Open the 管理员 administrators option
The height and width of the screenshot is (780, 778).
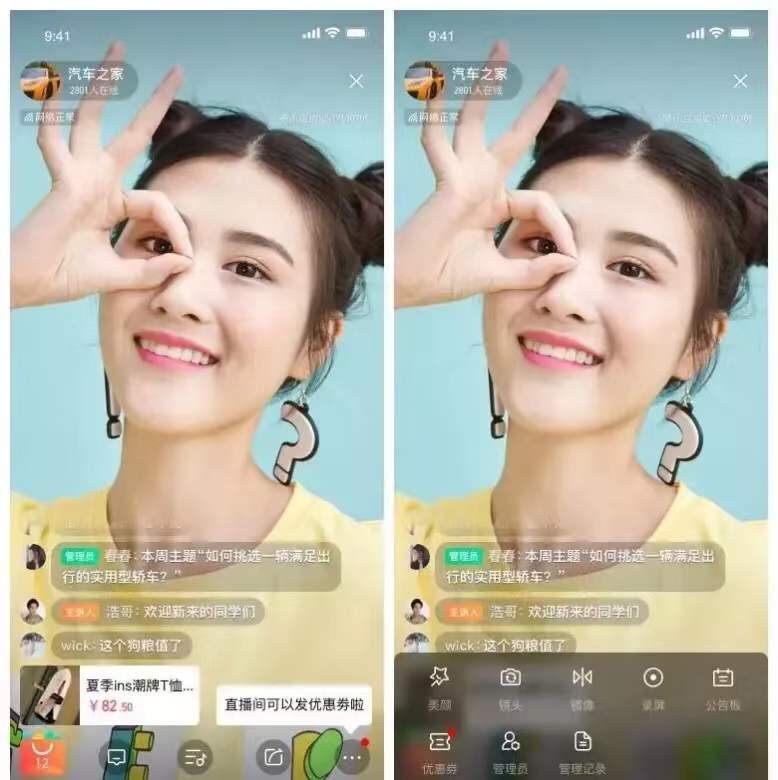pos(511,750)
